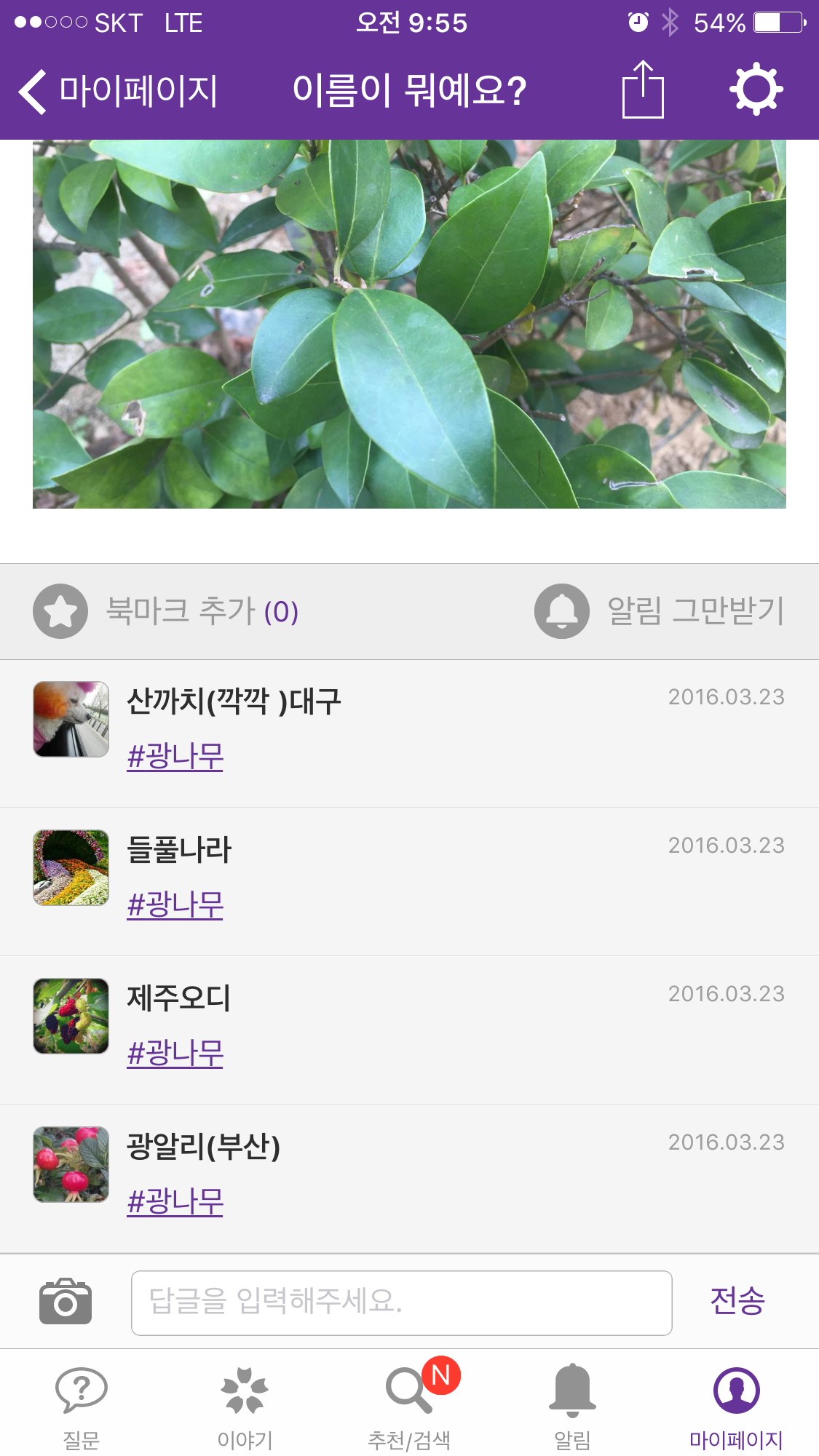Follow the #광나무 tag by 제주오디
Screen dimensions: 819x1456
[175, 1054]
